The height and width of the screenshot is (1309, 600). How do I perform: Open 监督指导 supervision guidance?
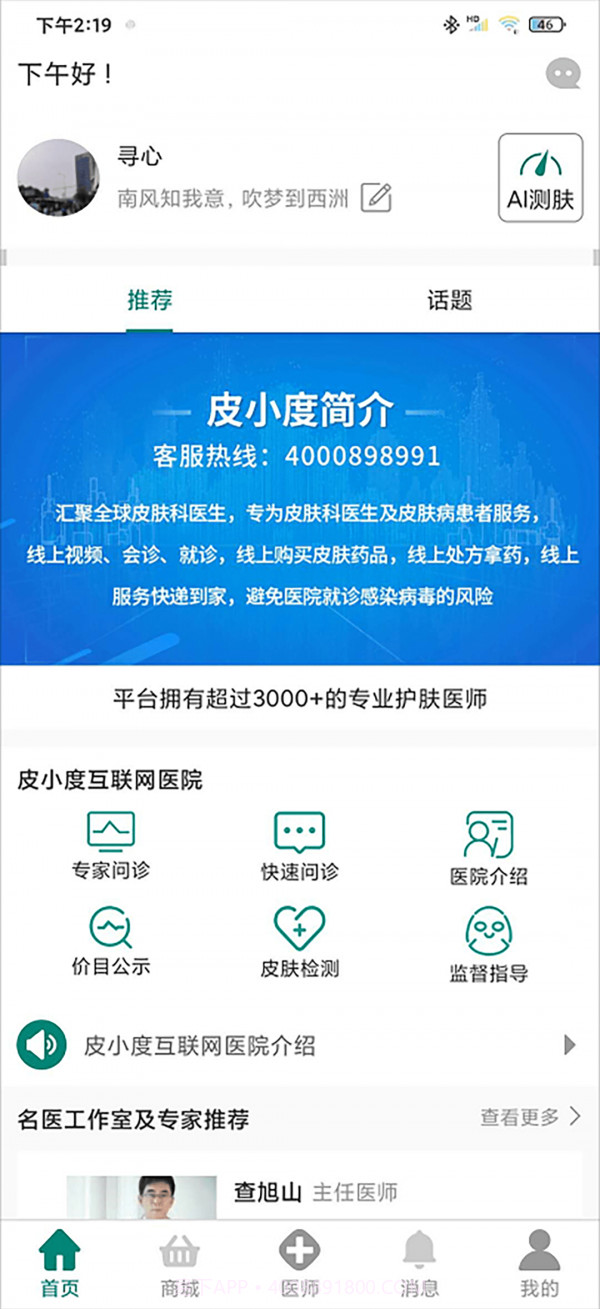pos(488,944)
